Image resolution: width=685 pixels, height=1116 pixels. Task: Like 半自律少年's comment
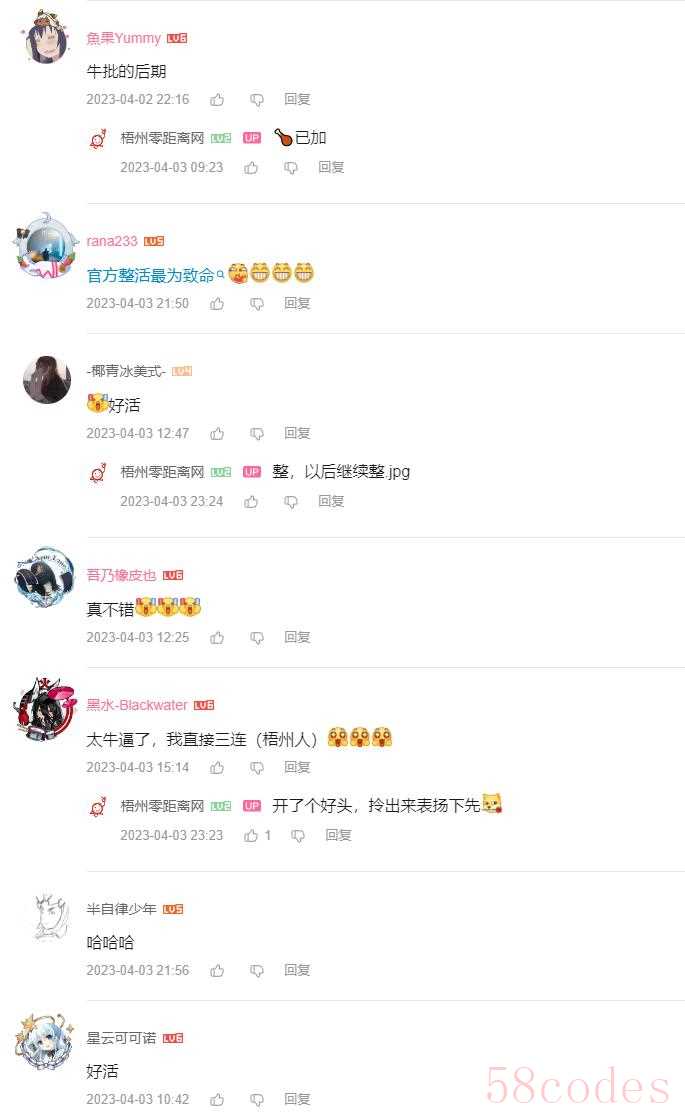[217, 971]
